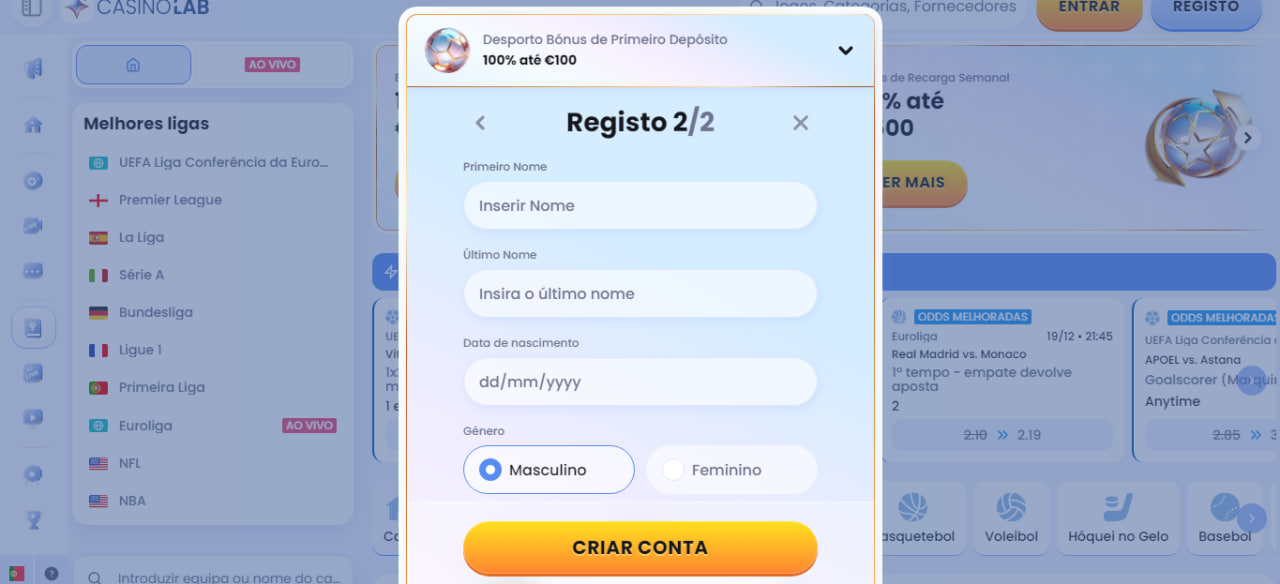Focus the Último Nome field
Viewport: 1280px width, 584px height.
(x=640, y=294)
